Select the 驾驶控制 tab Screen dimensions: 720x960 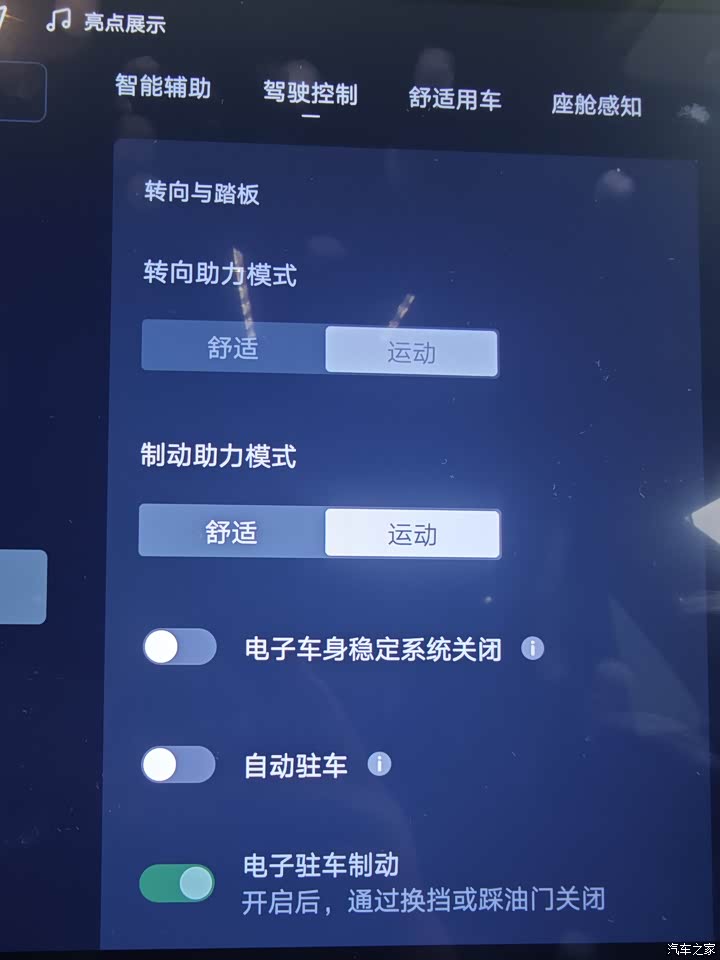(310, 94)
